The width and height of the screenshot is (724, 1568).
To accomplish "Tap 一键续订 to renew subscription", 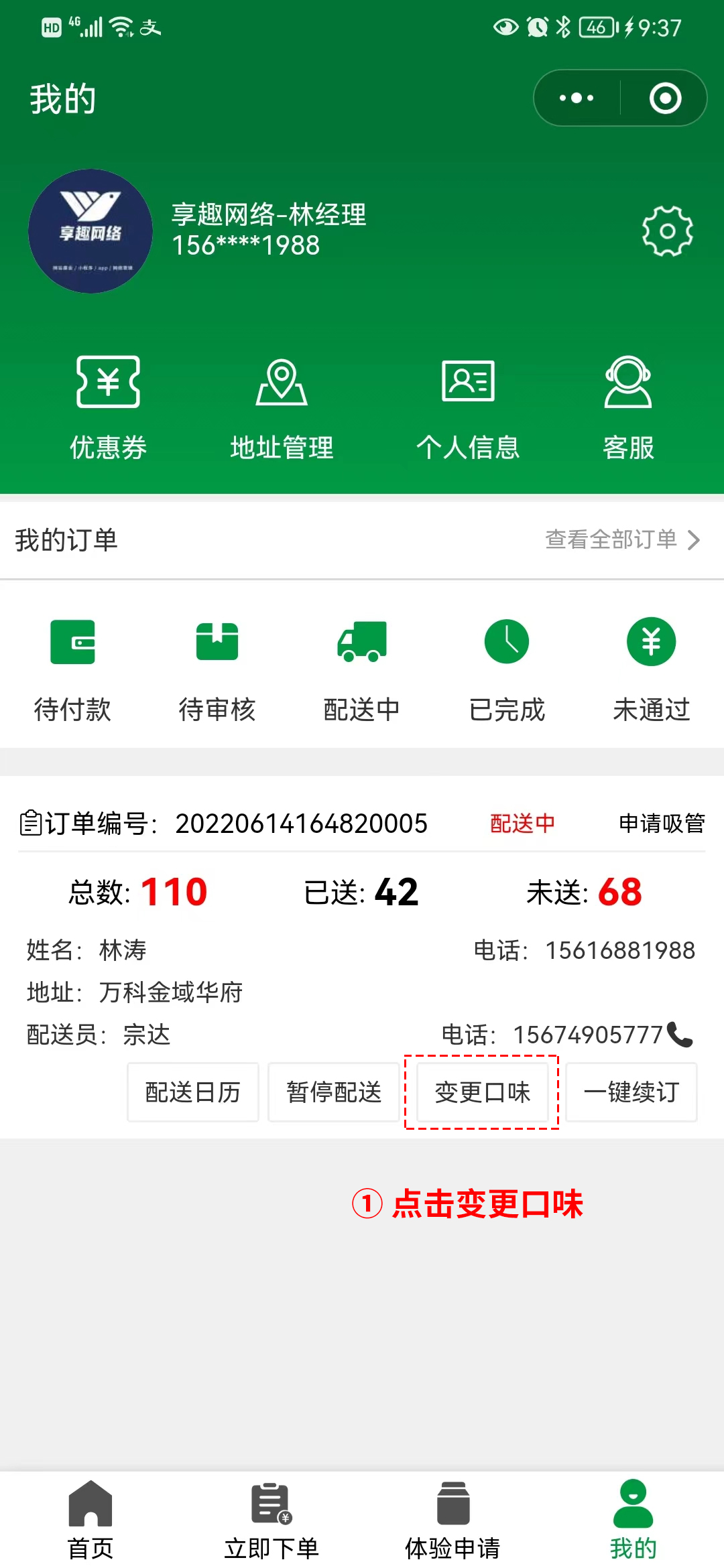I will [x=631, y=1092].
